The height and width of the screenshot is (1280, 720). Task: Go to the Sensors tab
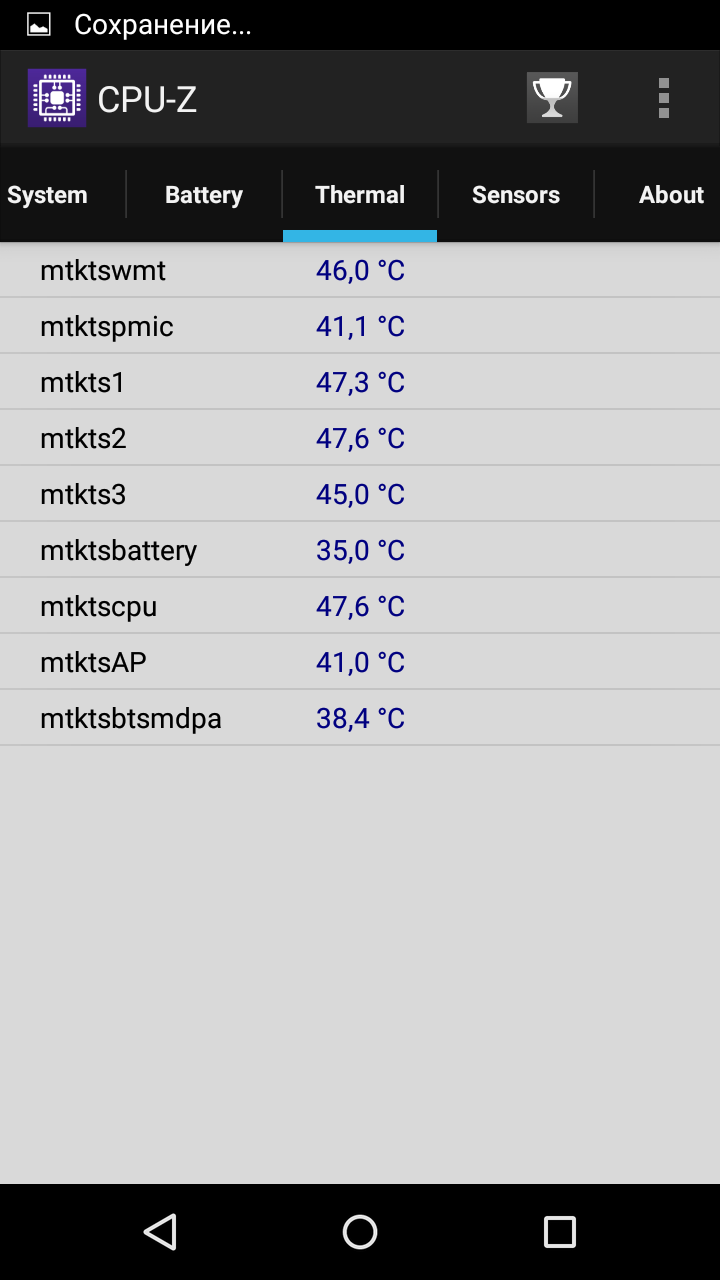coord(516,195)
